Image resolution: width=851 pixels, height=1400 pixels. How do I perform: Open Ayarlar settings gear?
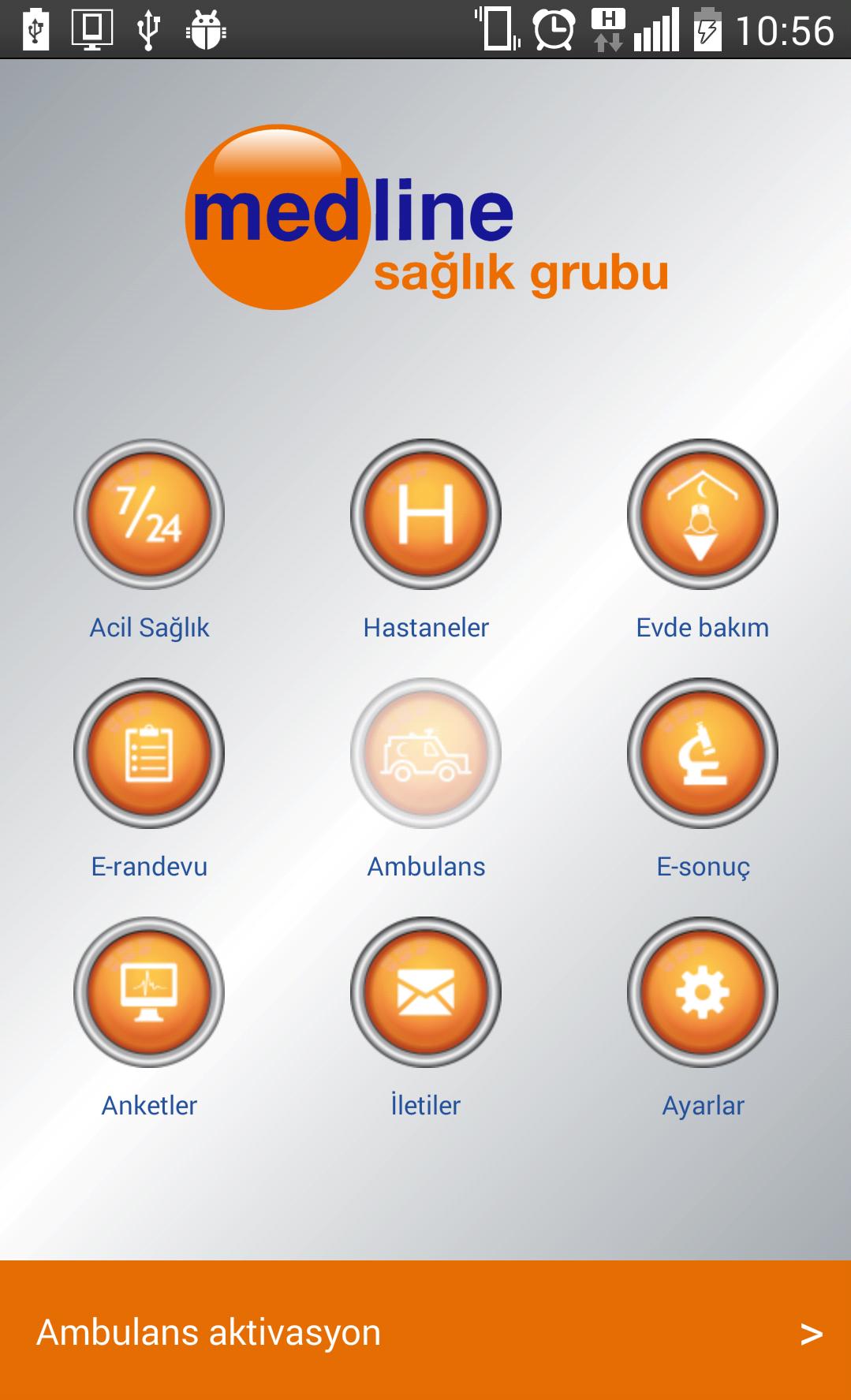coord(702,992)
